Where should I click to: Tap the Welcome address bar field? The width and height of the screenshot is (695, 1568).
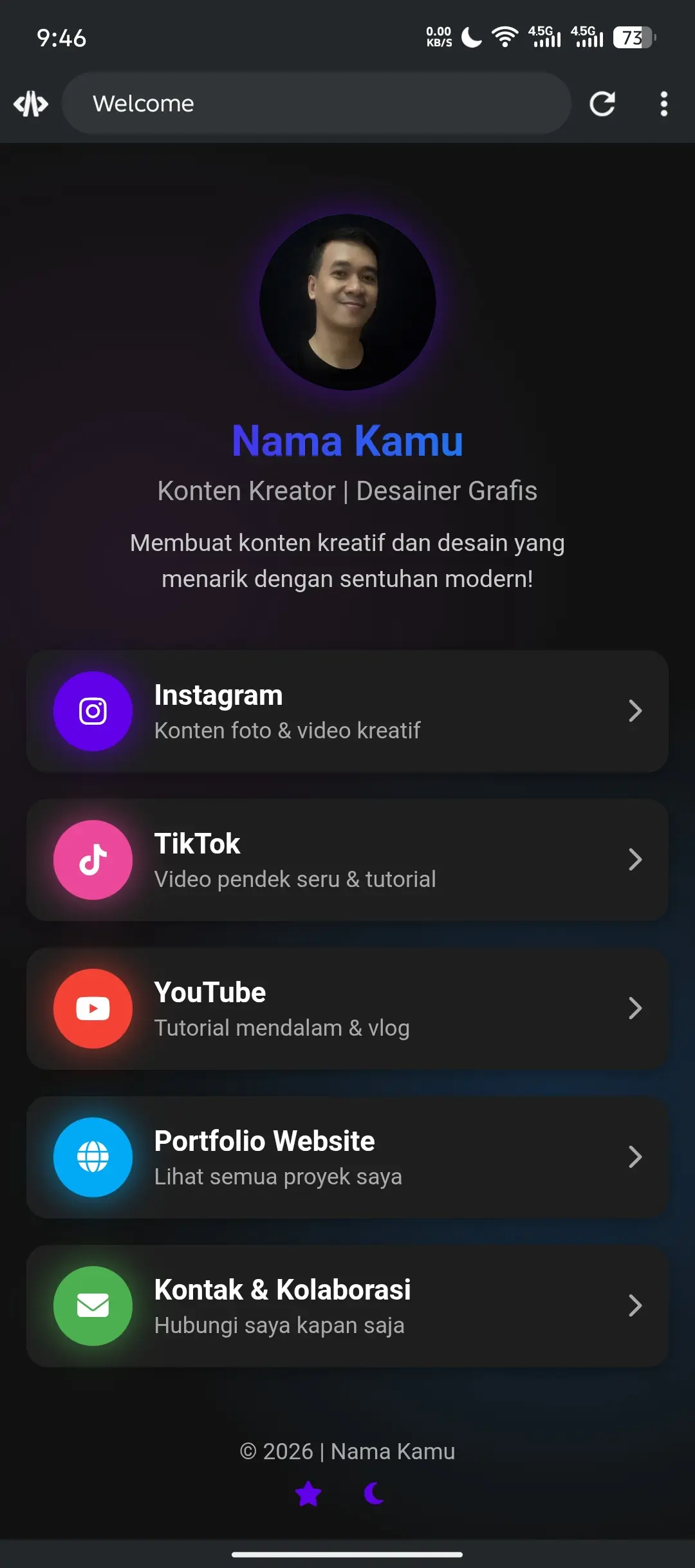point(315,104)
